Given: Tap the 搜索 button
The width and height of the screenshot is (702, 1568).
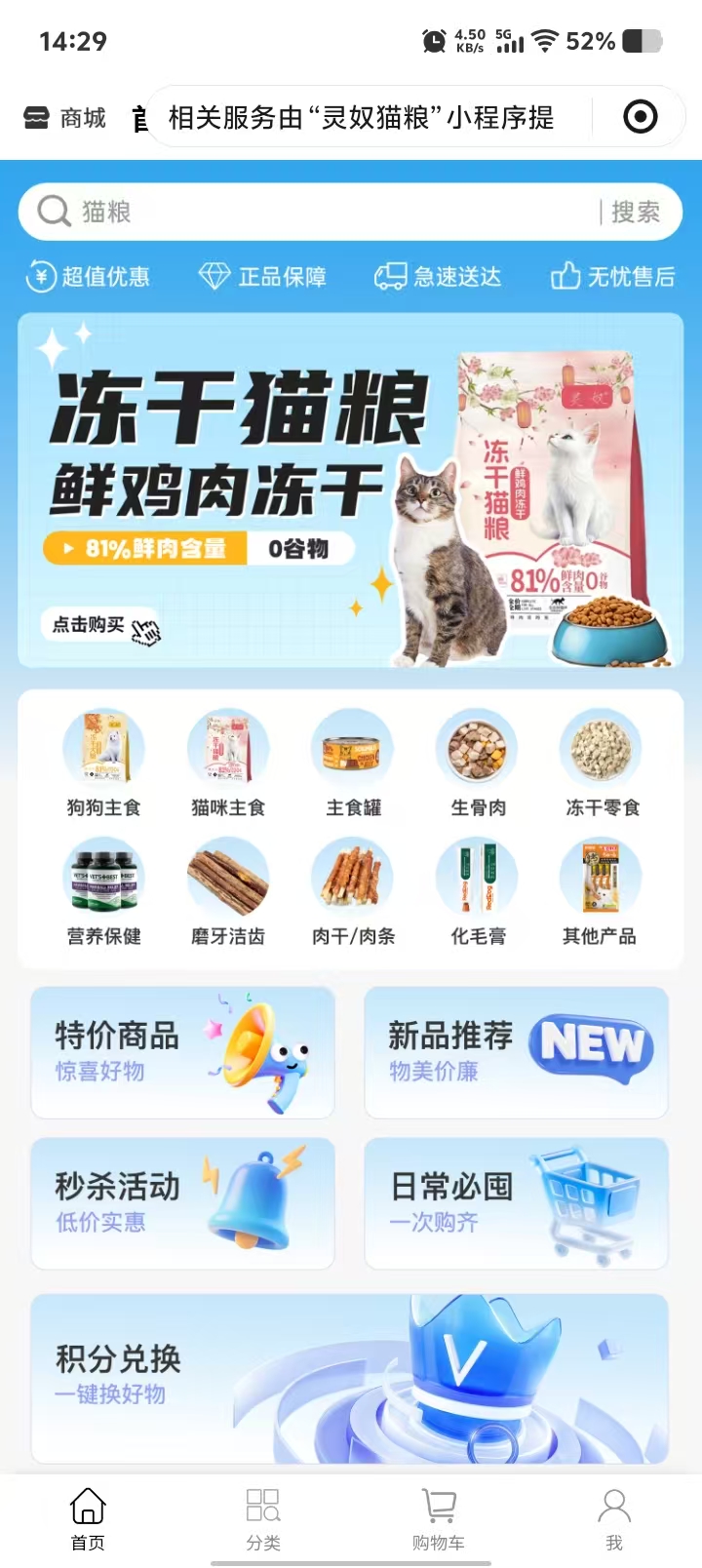Looking at the screenshot, I should tap(635, 212).
